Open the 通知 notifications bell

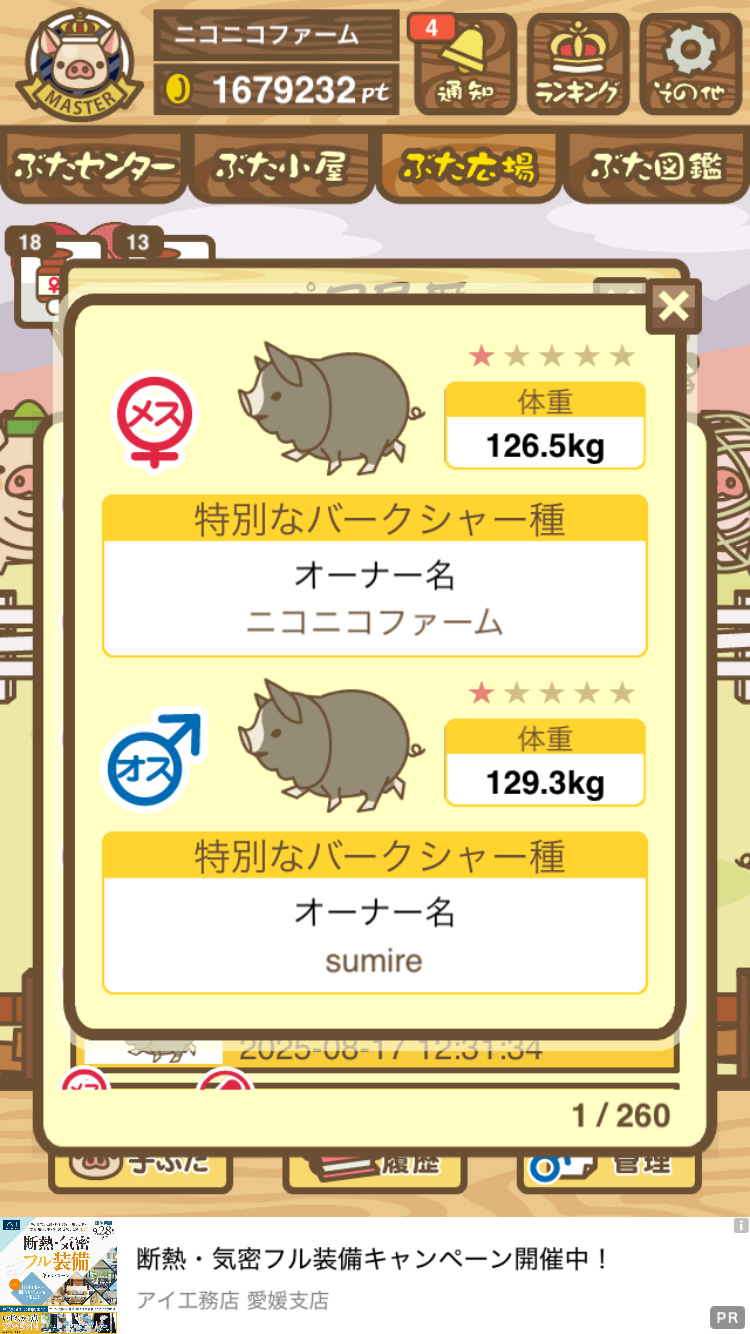pos(463,64)
